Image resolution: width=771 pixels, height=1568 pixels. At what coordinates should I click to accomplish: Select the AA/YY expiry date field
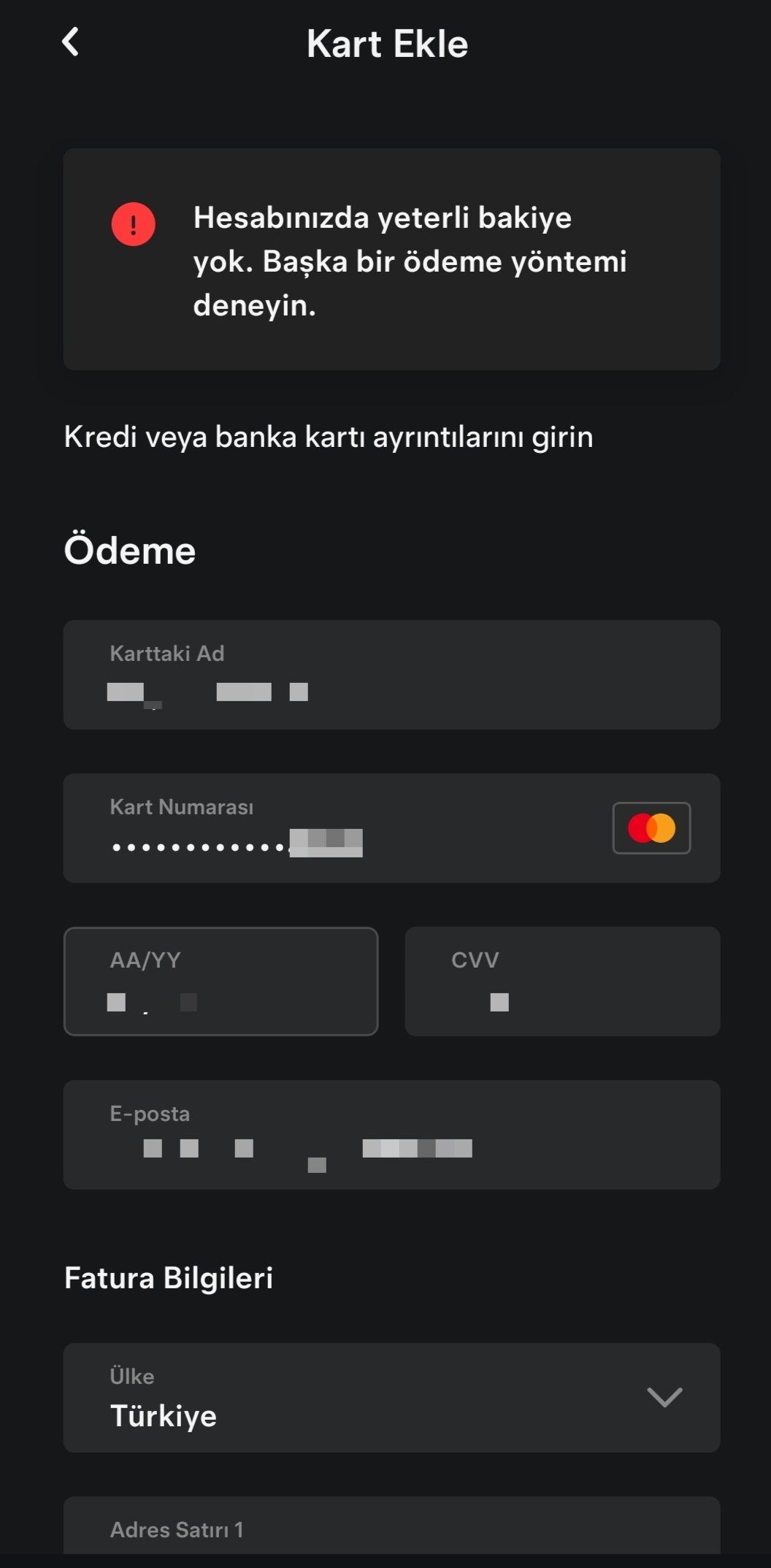[220, 981]
